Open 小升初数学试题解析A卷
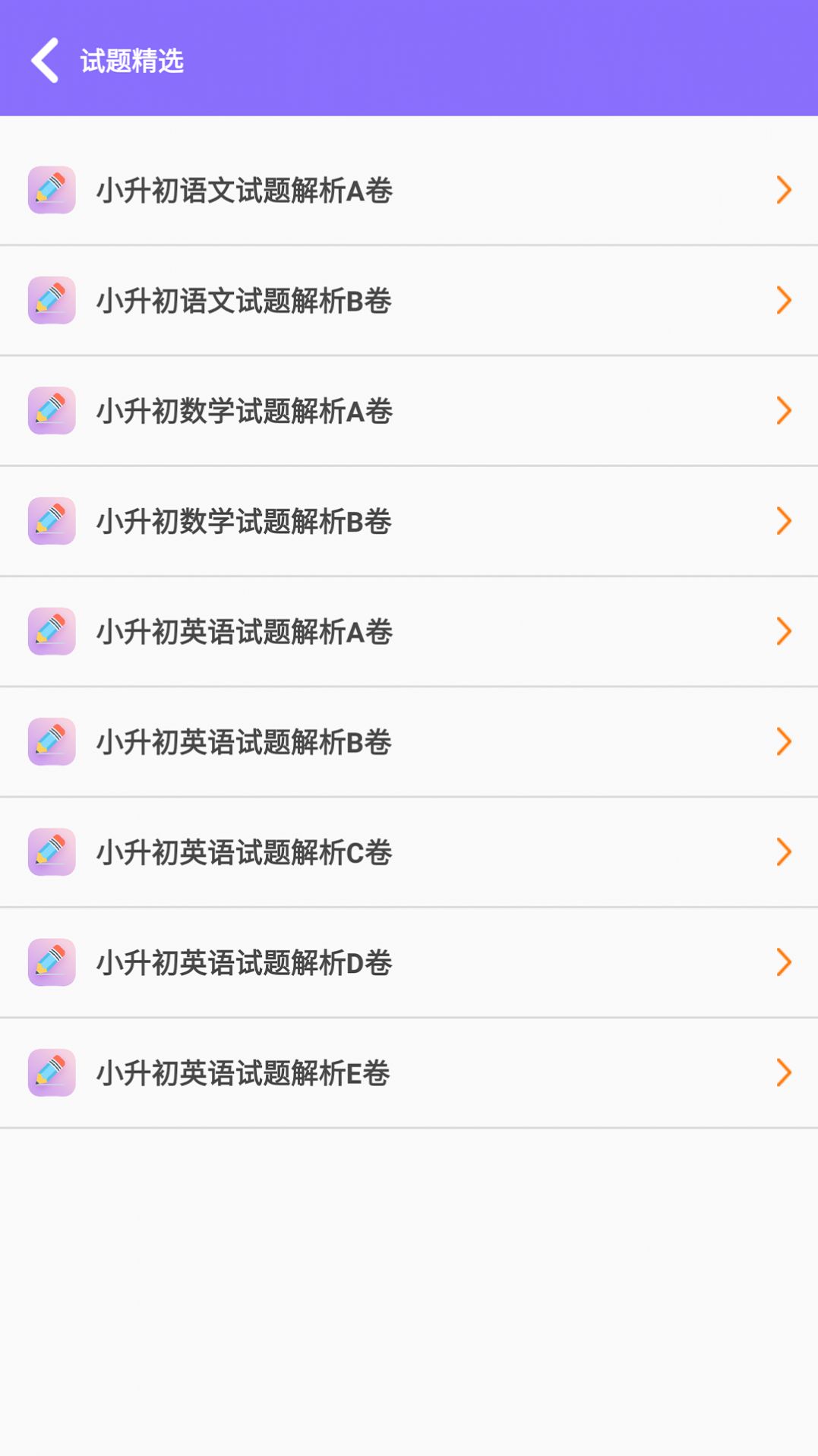The image size is (818, 1456). coord(243,411)
